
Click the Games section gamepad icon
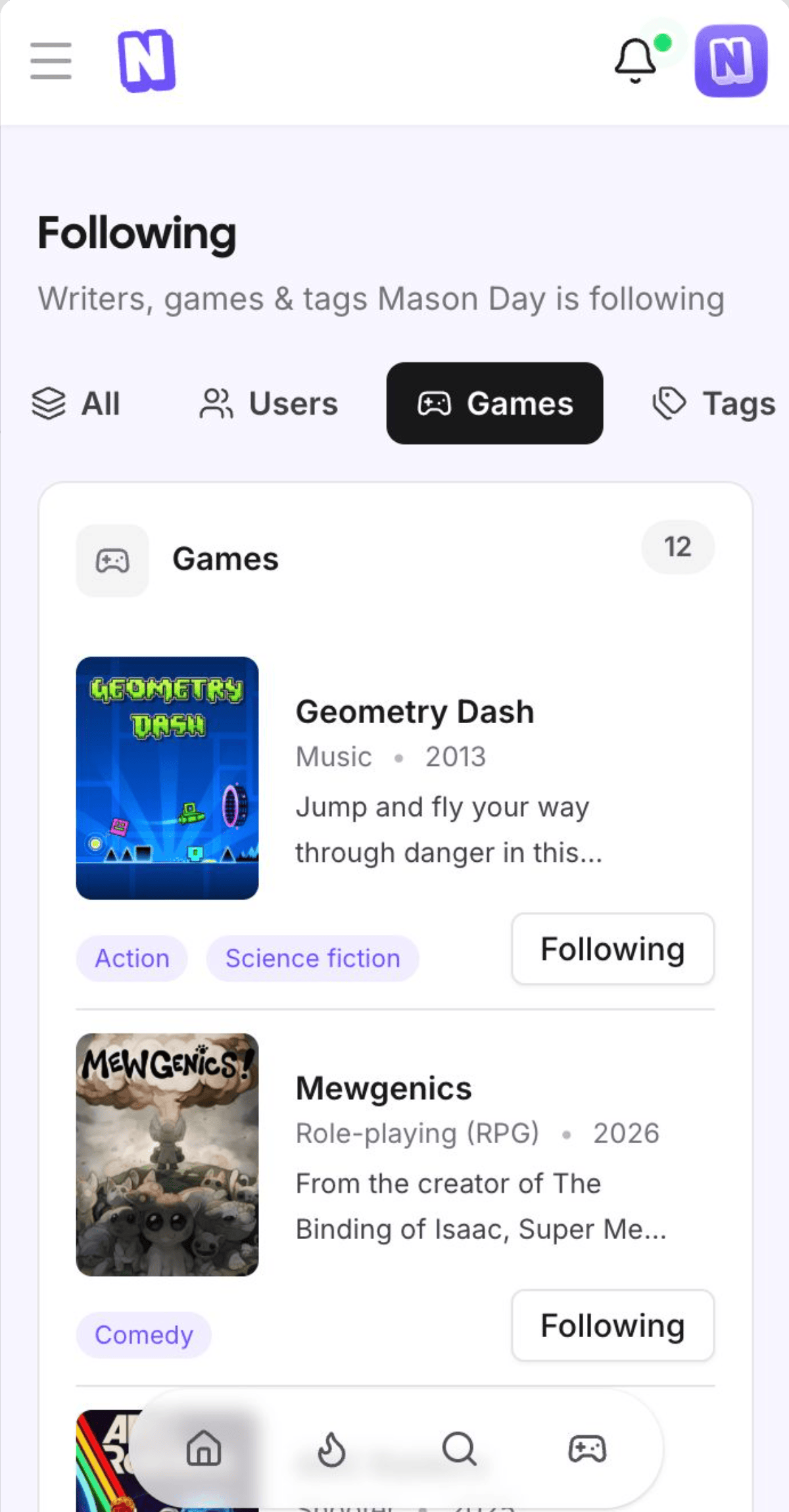(x=112, y=561)
